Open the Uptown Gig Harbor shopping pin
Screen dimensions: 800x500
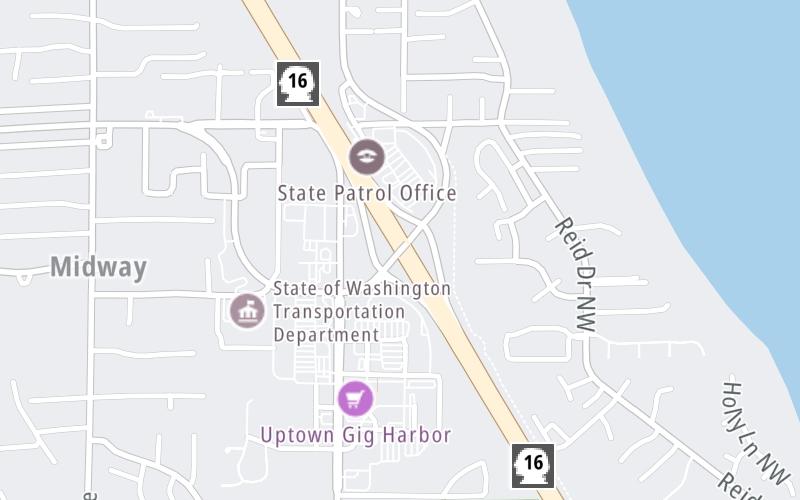[355, 400]
